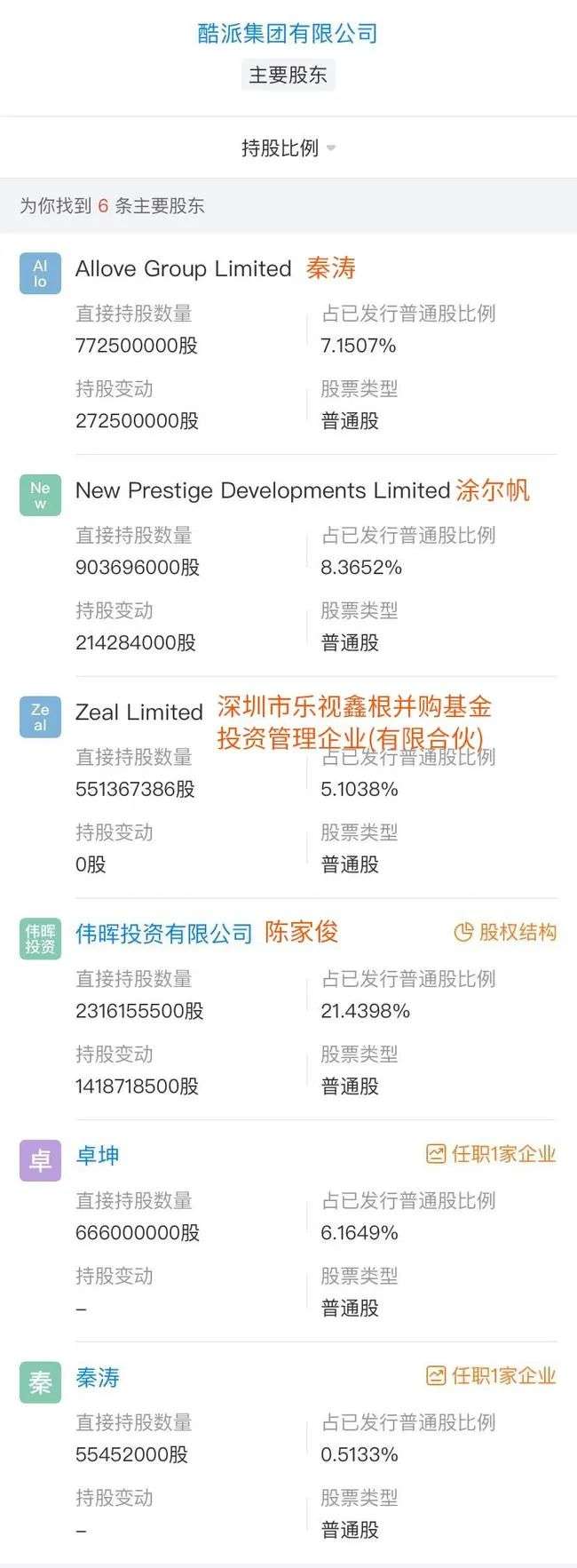Image resolution: width=577 pixels, height=1568 pixels.
Task: Open the 持股比例 sort dropdown
Action: pyautogui.click(x=288, y=148)
